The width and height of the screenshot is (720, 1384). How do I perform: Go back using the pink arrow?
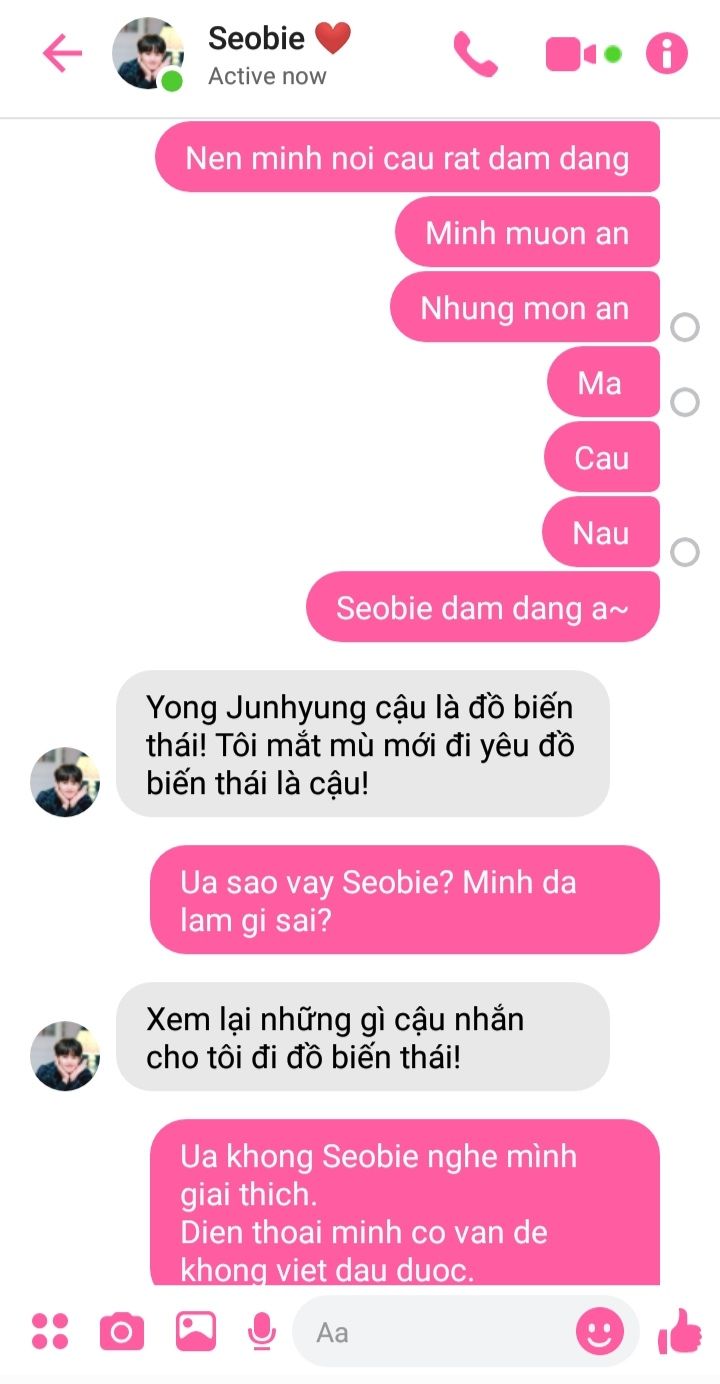62,53
